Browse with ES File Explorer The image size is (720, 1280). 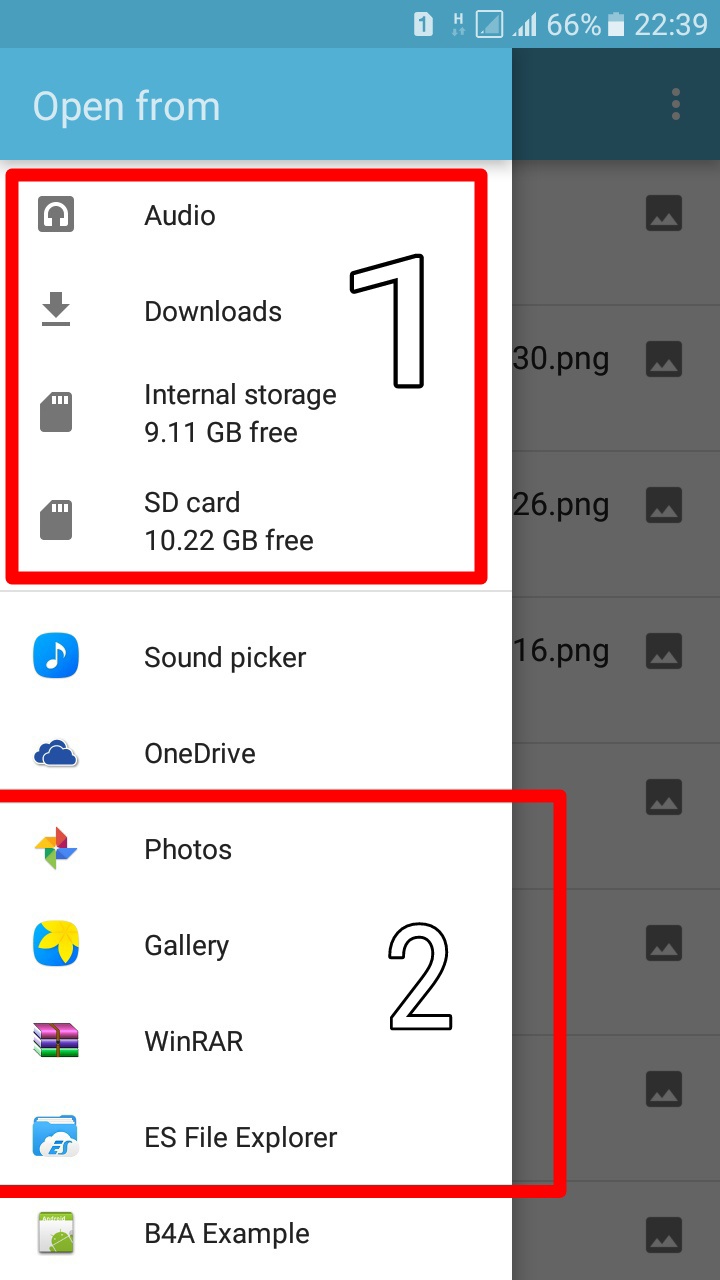point(240,1137)
